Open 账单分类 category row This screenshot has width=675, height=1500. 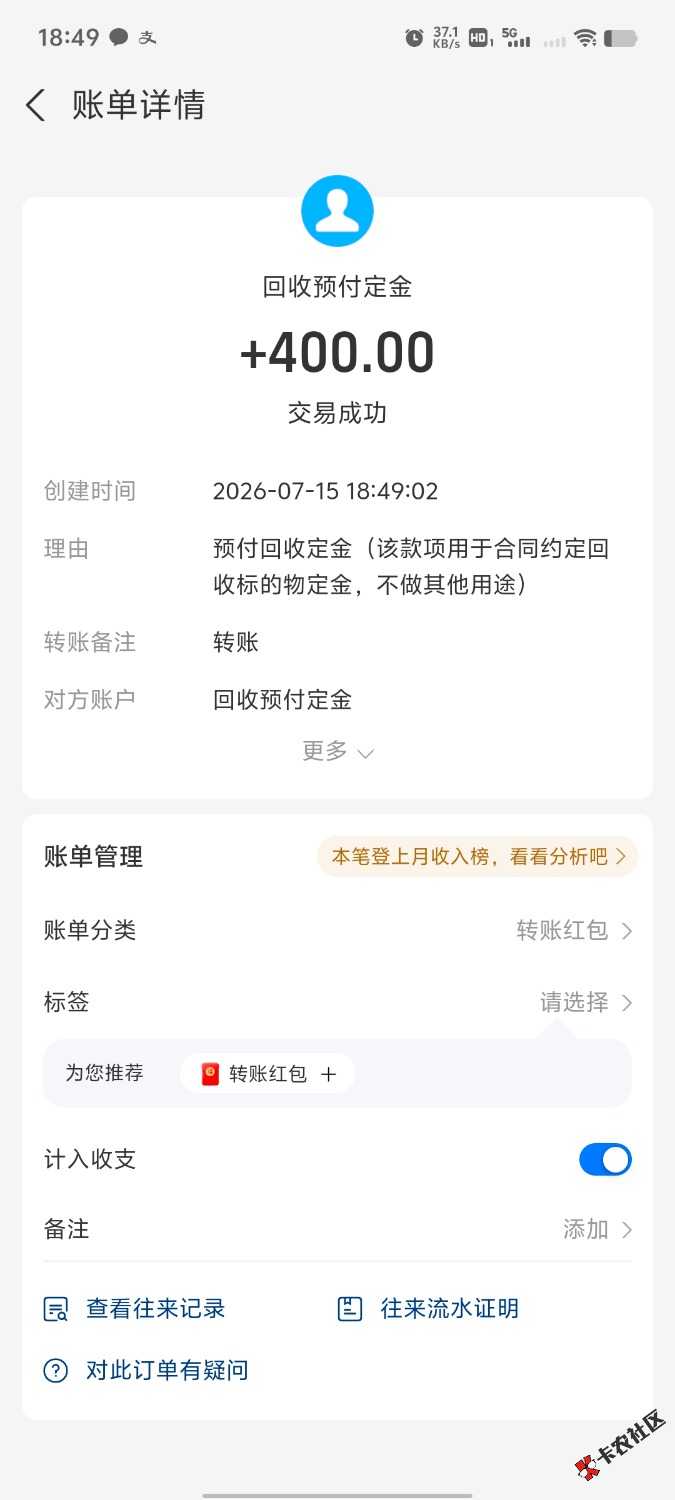pos(337,931)
